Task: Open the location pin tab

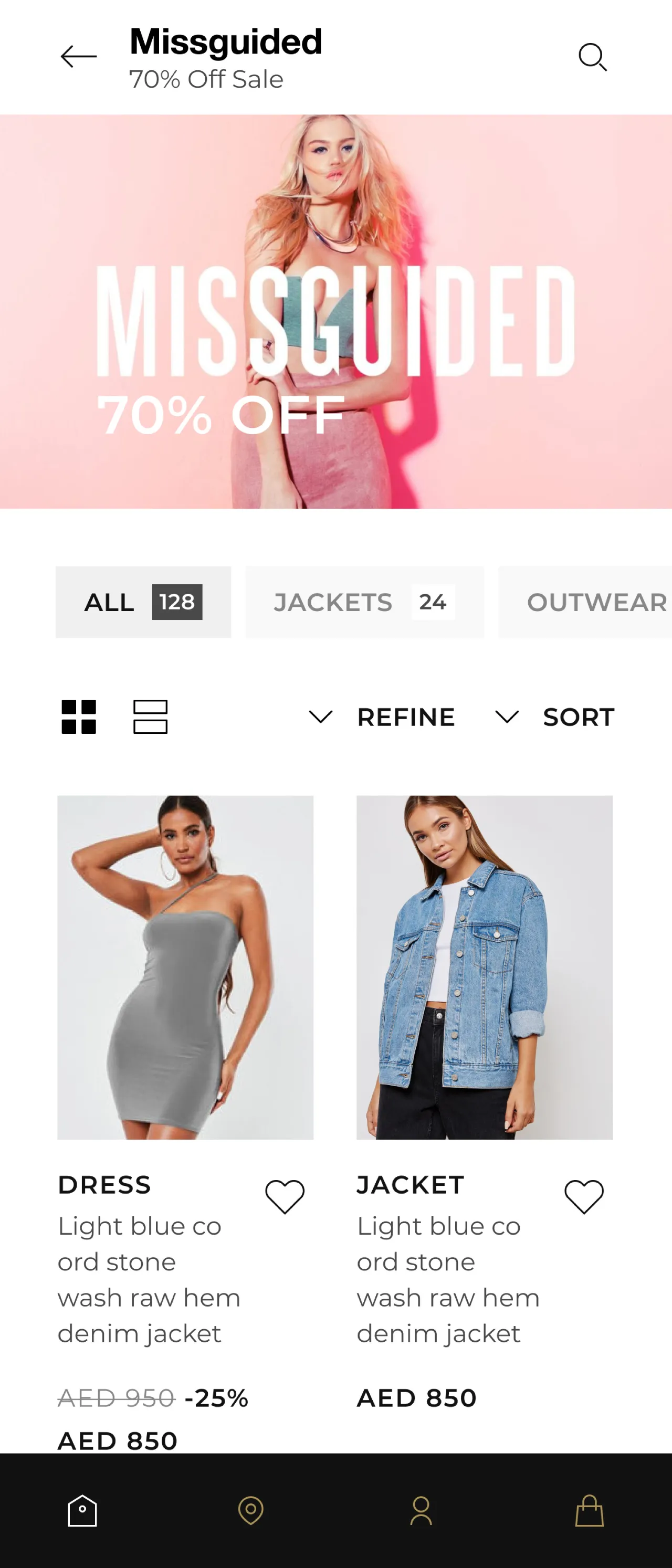Action: 251,1510
